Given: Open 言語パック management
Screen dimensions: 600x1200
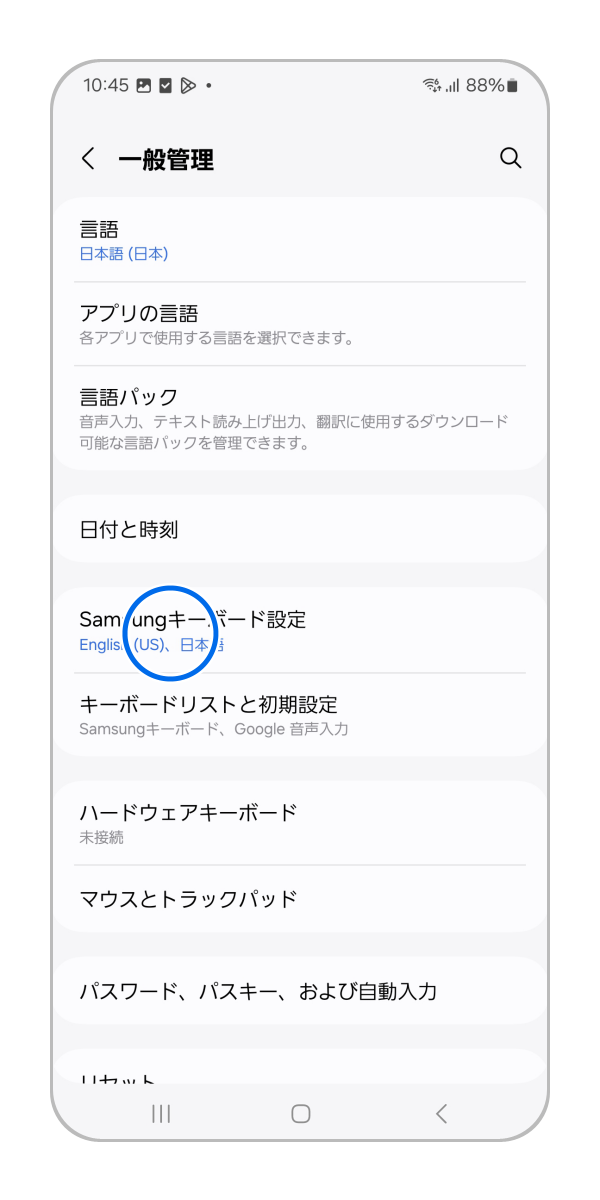Looking at the screenshot, I should pos(300,418).
